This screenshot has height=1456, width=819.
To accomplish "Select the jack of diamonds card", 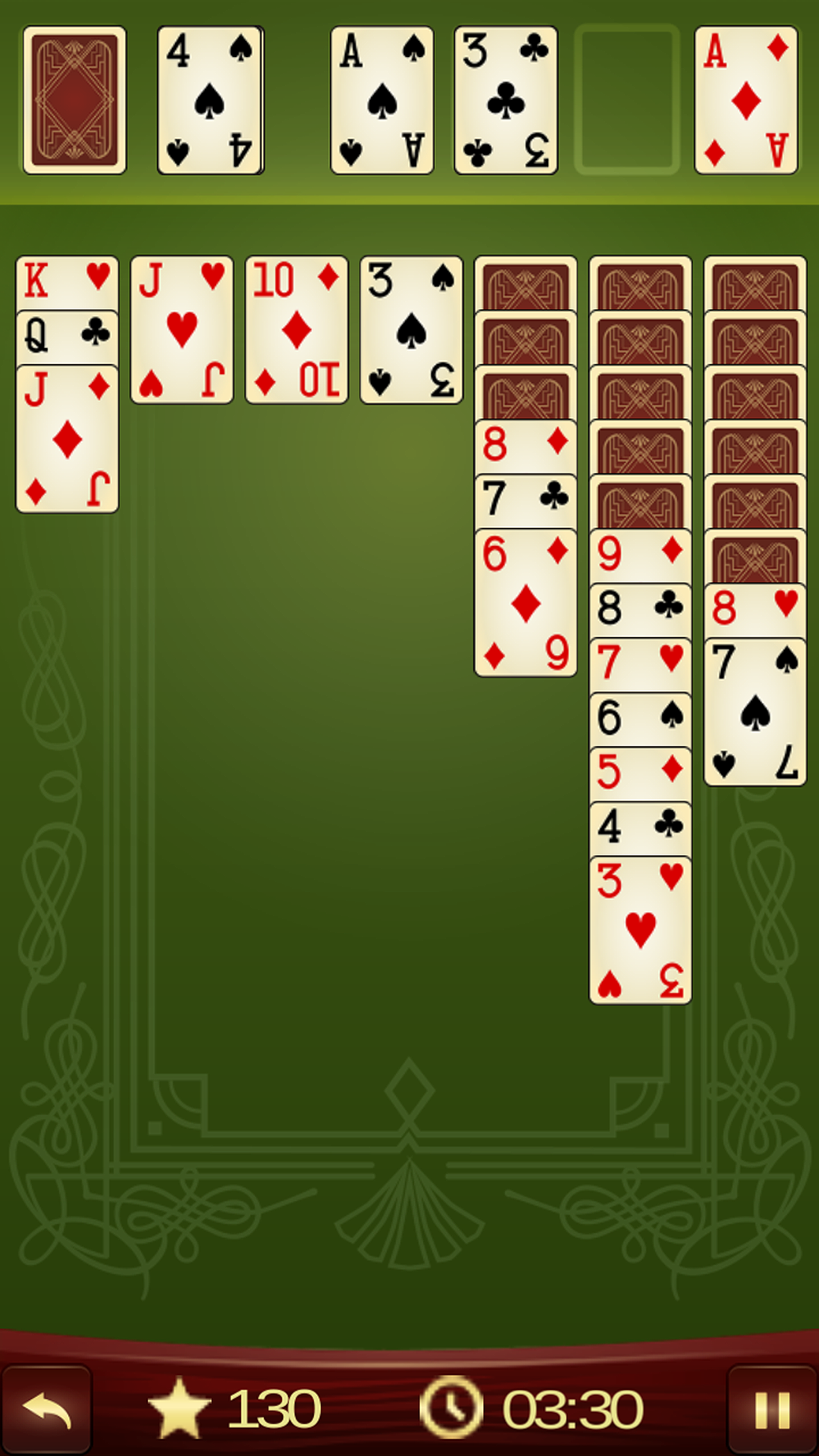I will click(67, 440).
